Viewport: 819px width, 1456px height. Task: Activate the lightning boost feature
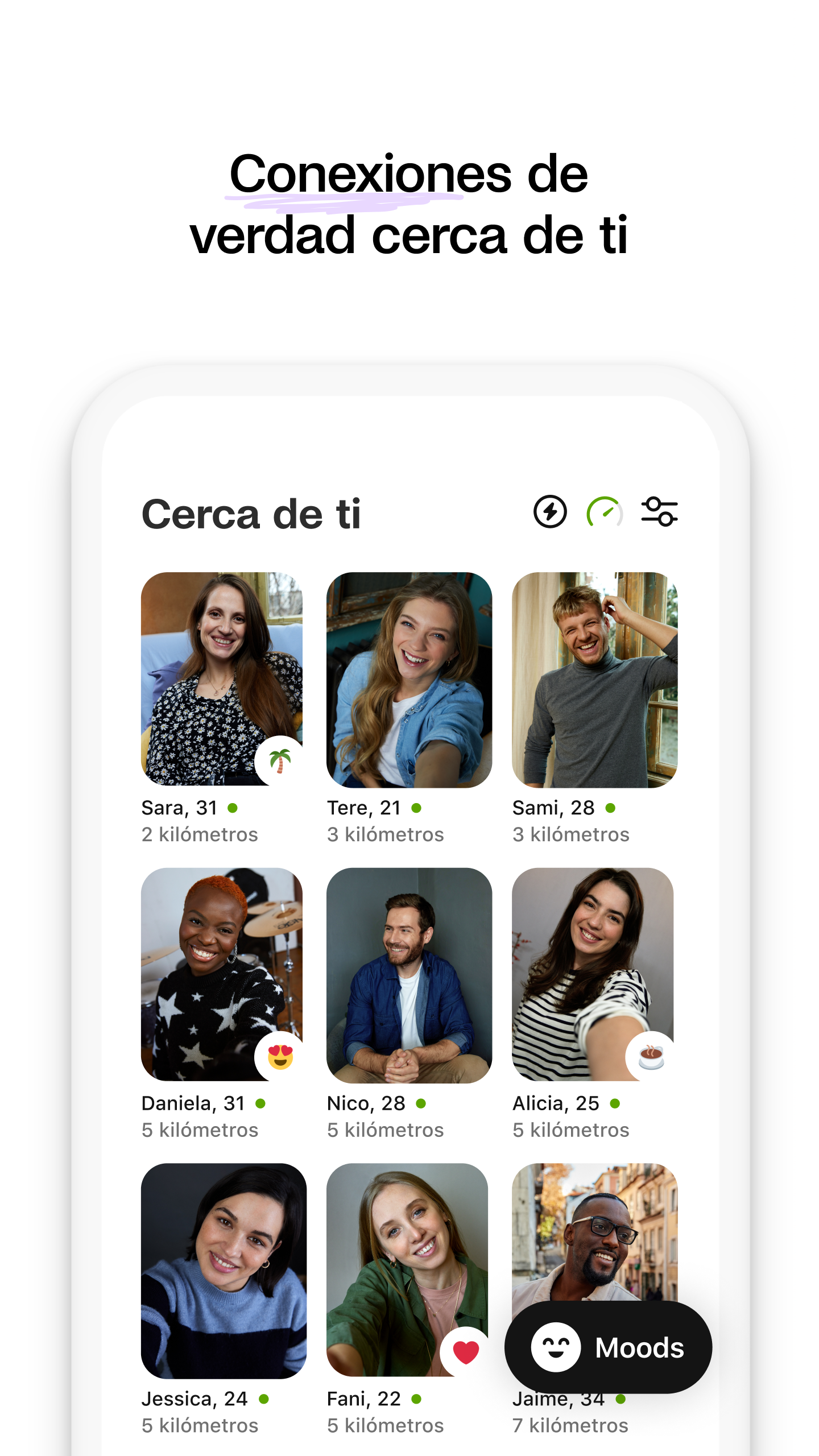(x=551, y=511)
